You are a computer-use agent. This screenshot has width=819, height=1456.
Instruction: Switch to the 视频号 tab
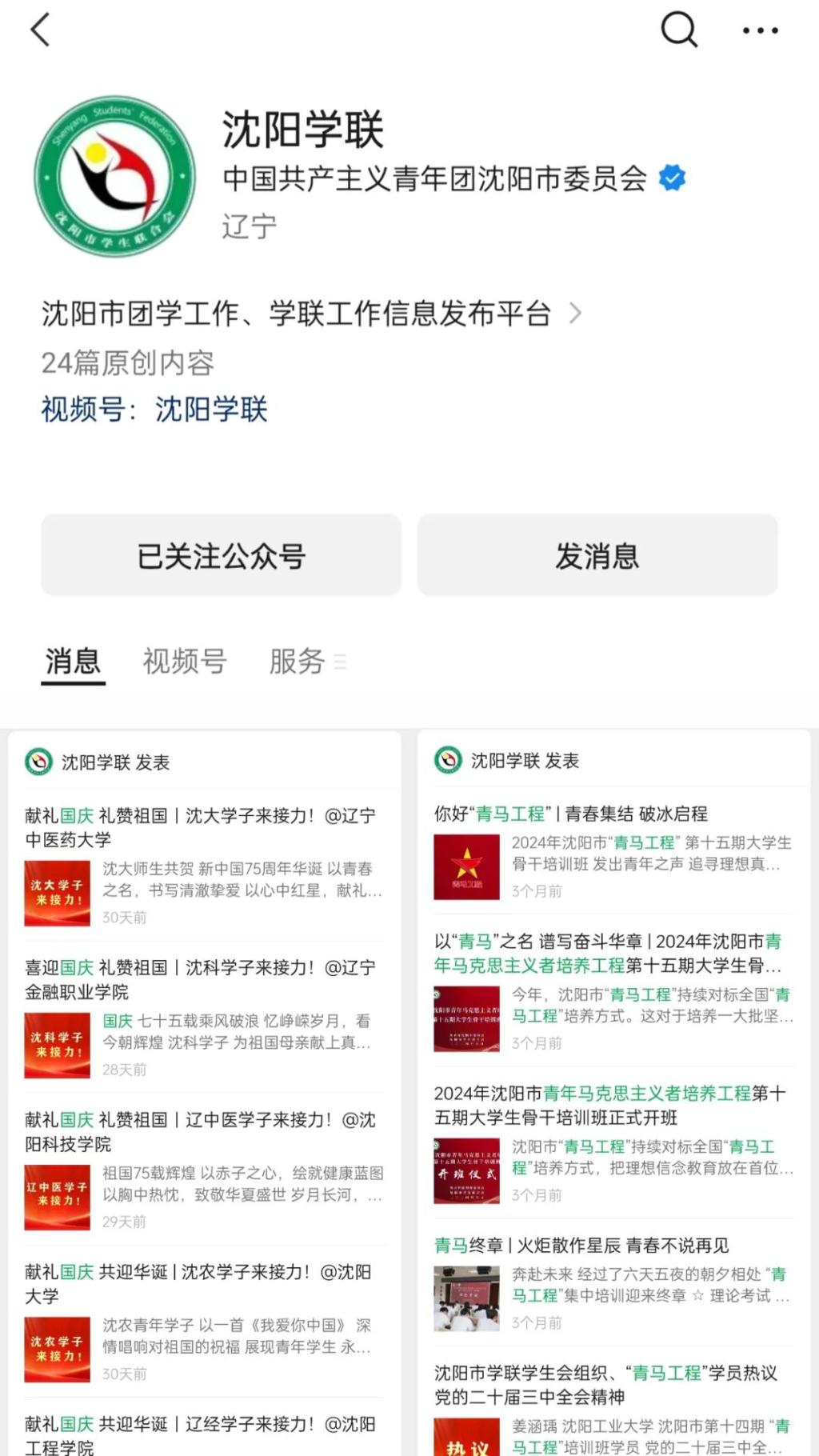click(184, 662)
